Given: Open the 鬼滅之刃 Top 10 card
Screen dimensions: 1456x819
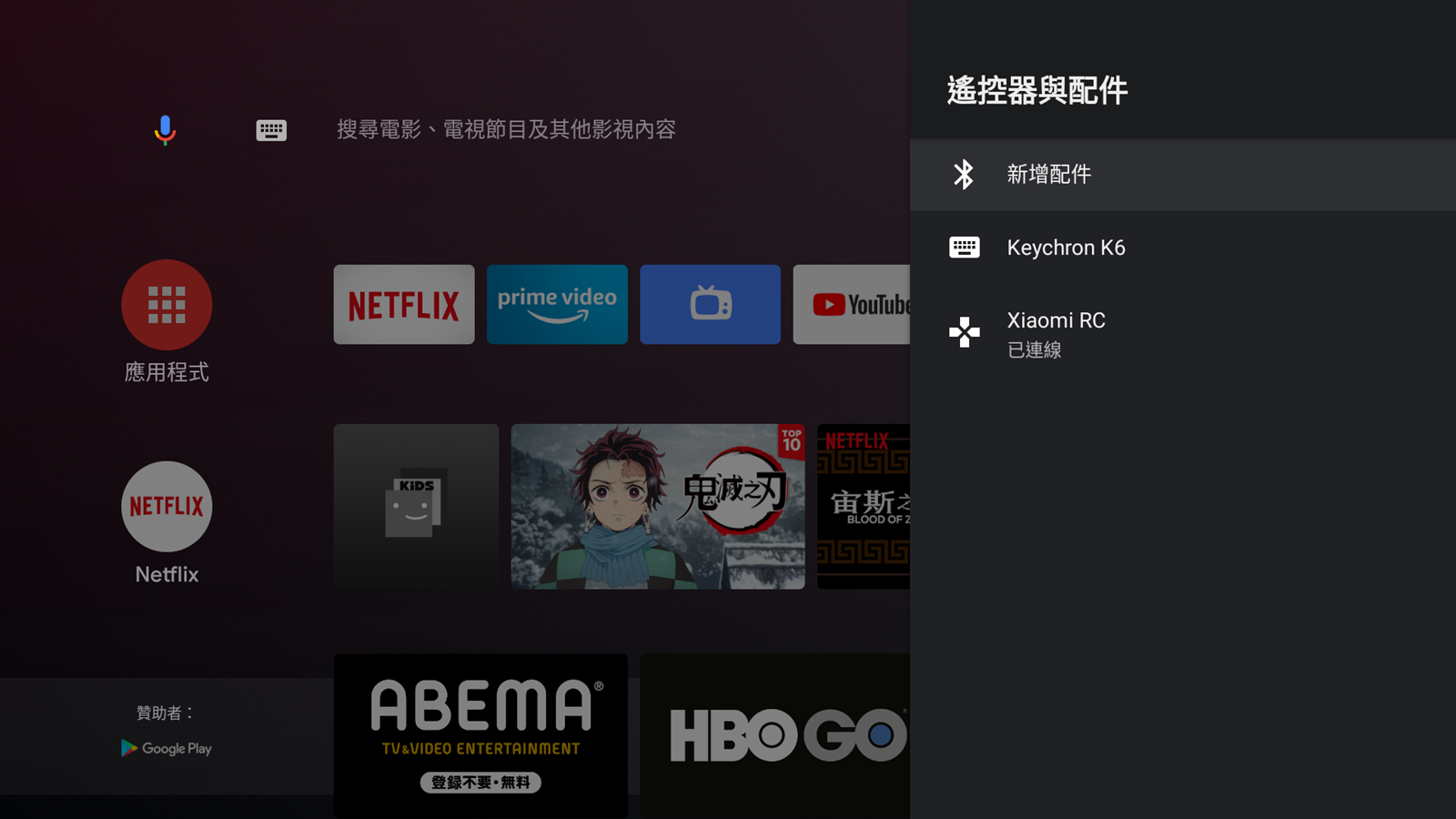Looking at the screenshot, I should 657,506.
